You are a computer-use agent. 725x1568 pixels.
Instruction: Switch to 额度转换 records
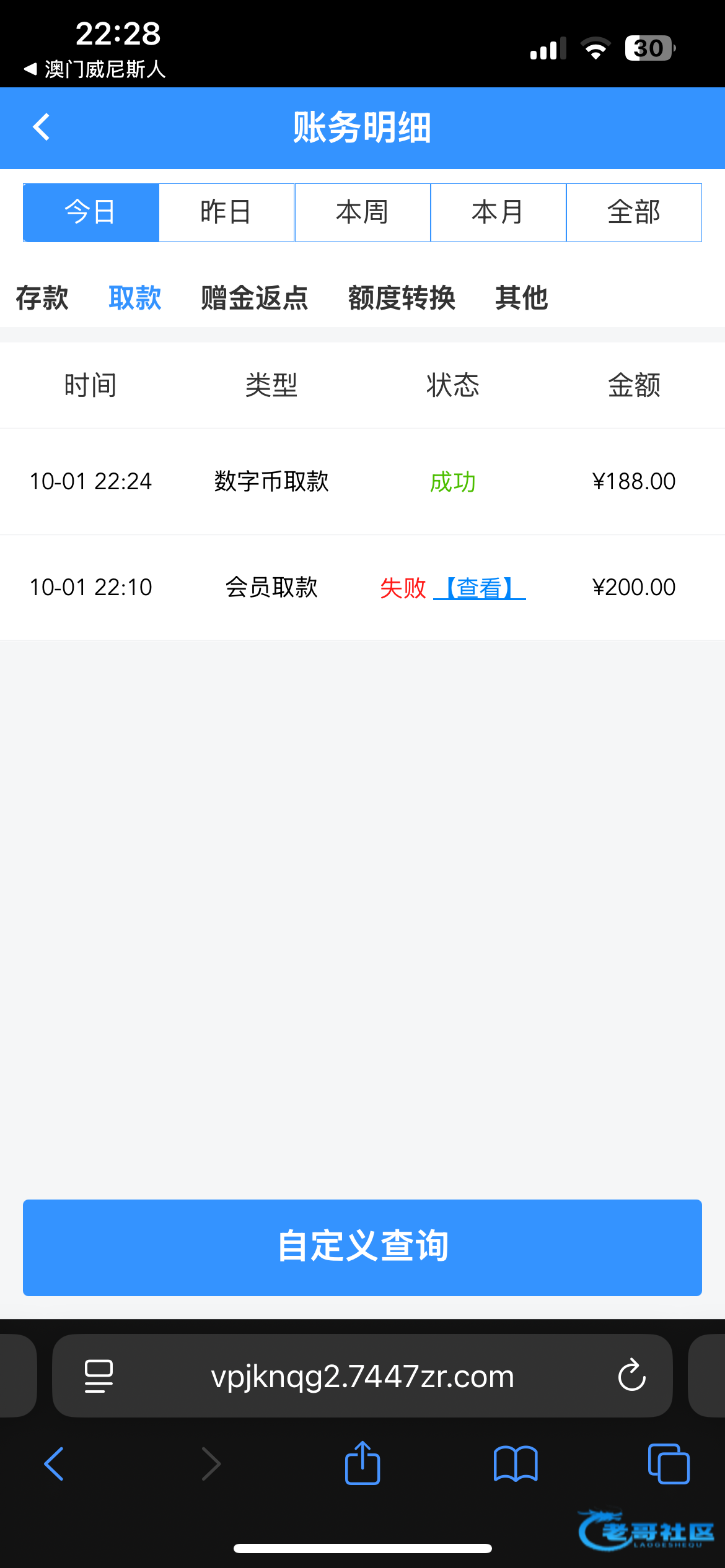click(402, 298)
